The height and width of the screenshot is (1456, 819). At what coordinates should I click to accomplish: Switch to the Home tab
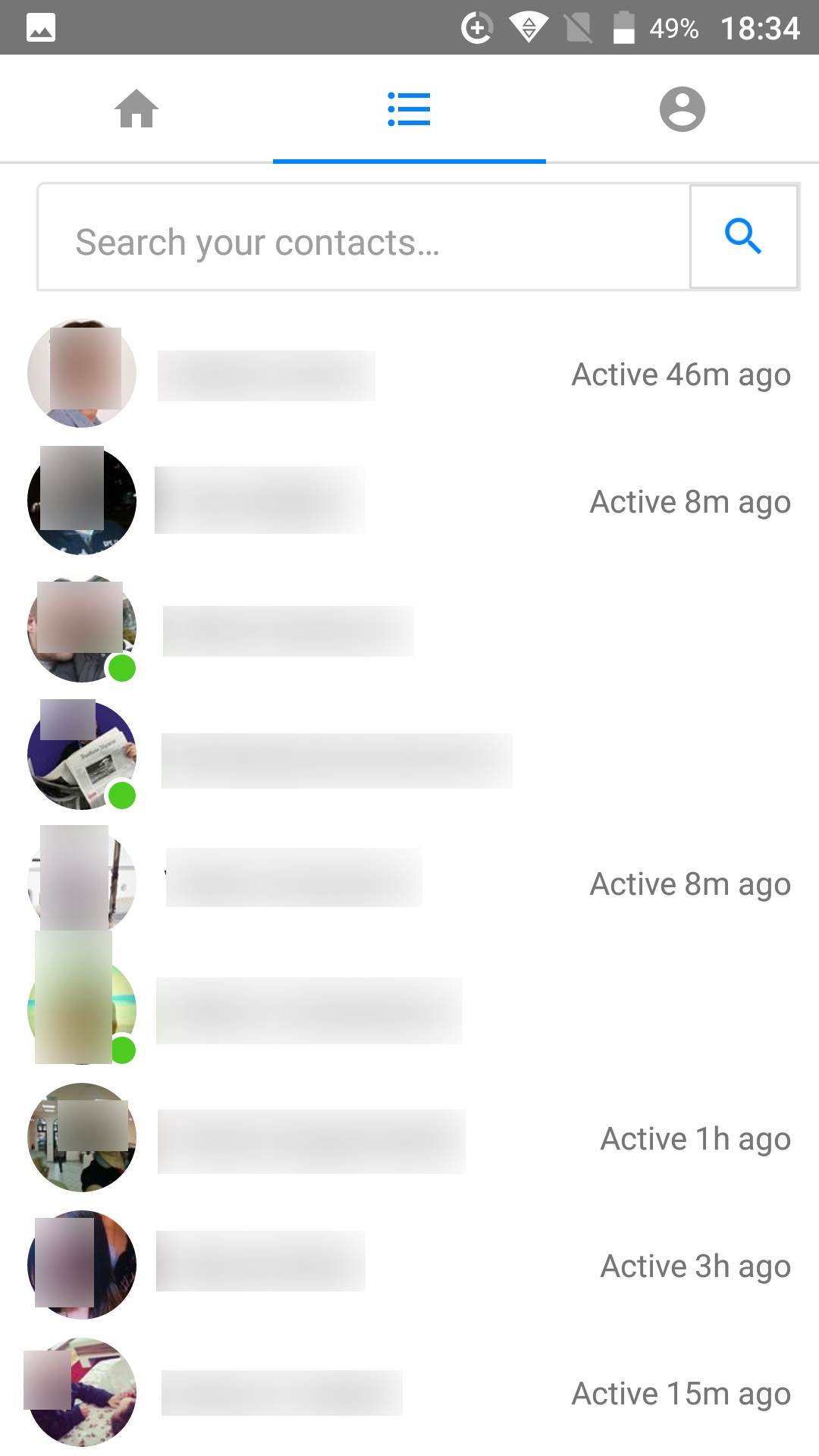(x=136, y=109)
